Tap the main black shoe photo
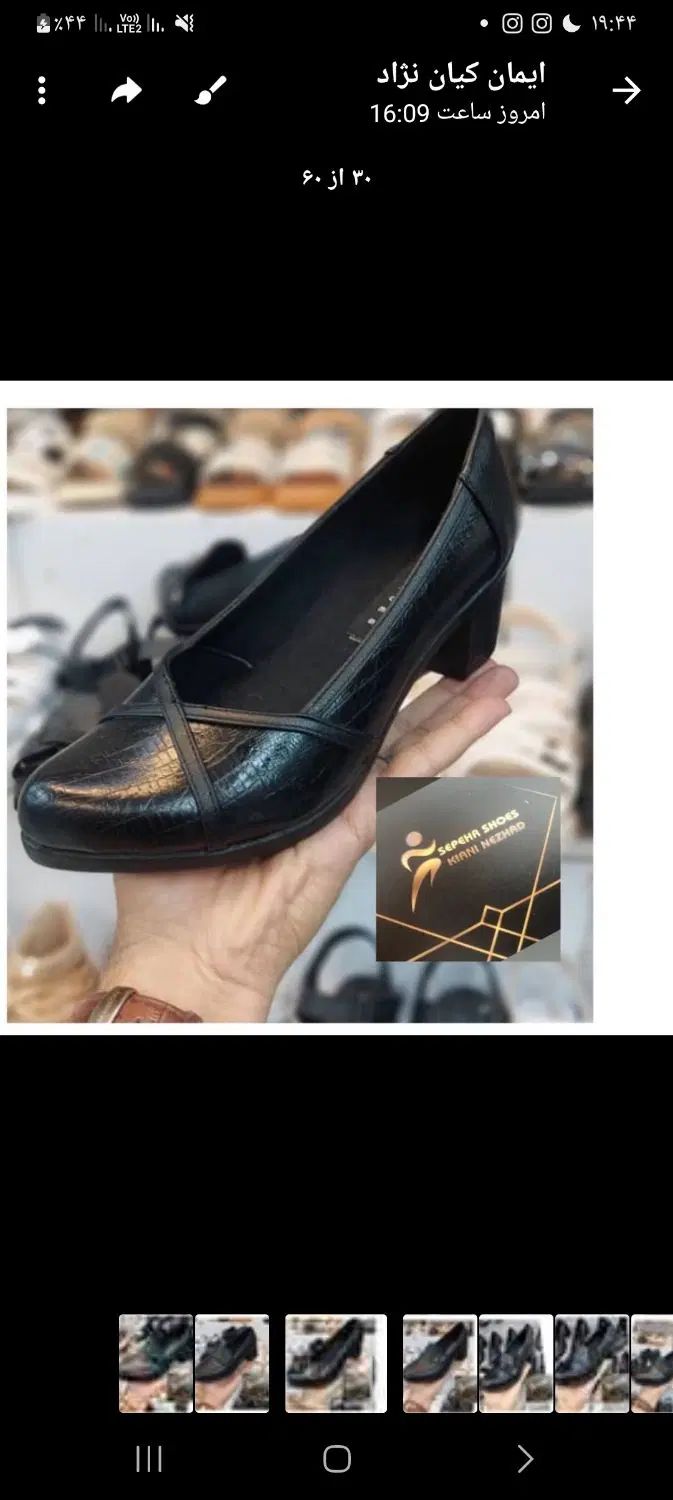Viewport: 673px width, 1500px height. click(300, 715)
